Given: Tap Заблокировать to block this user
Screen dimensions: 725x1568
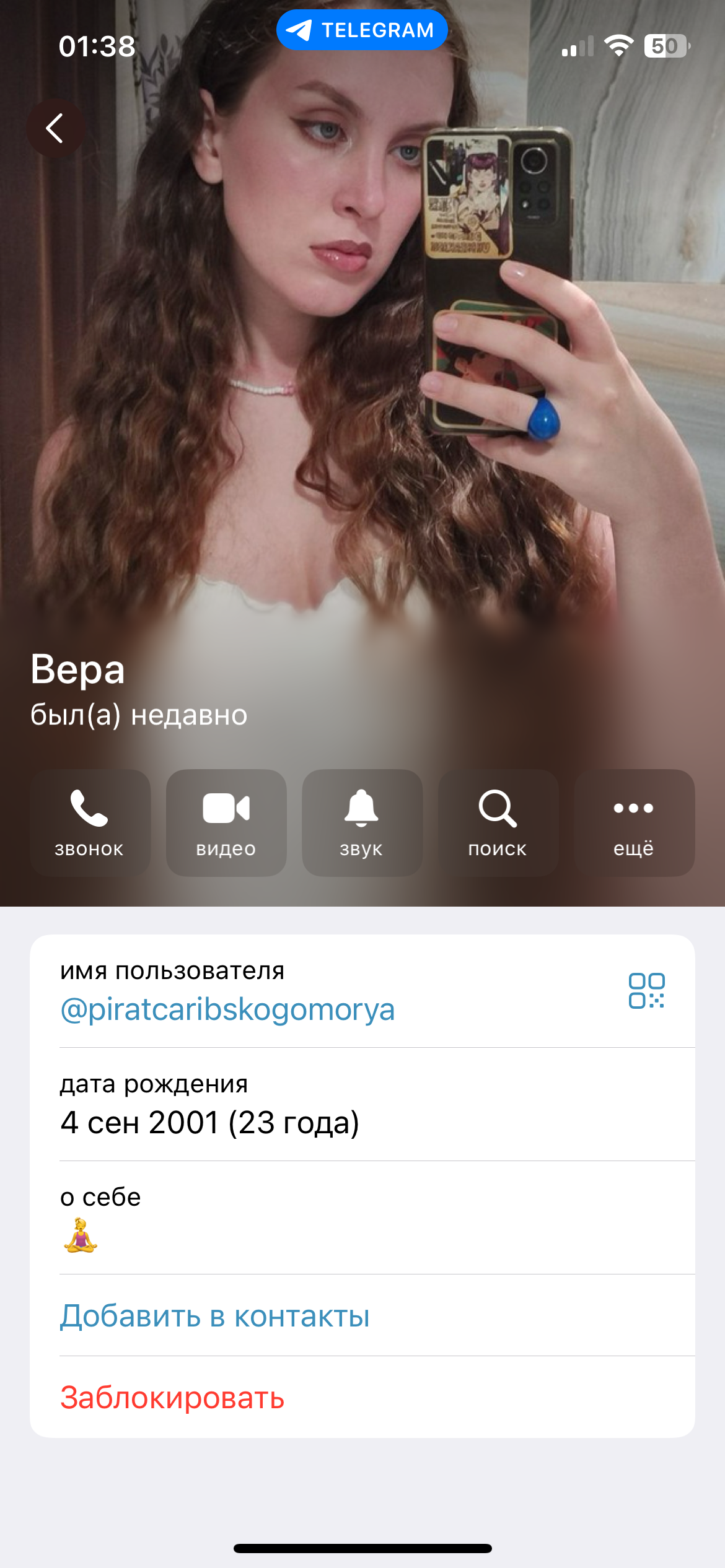Looking at the screenshot, I should 172,1397.
